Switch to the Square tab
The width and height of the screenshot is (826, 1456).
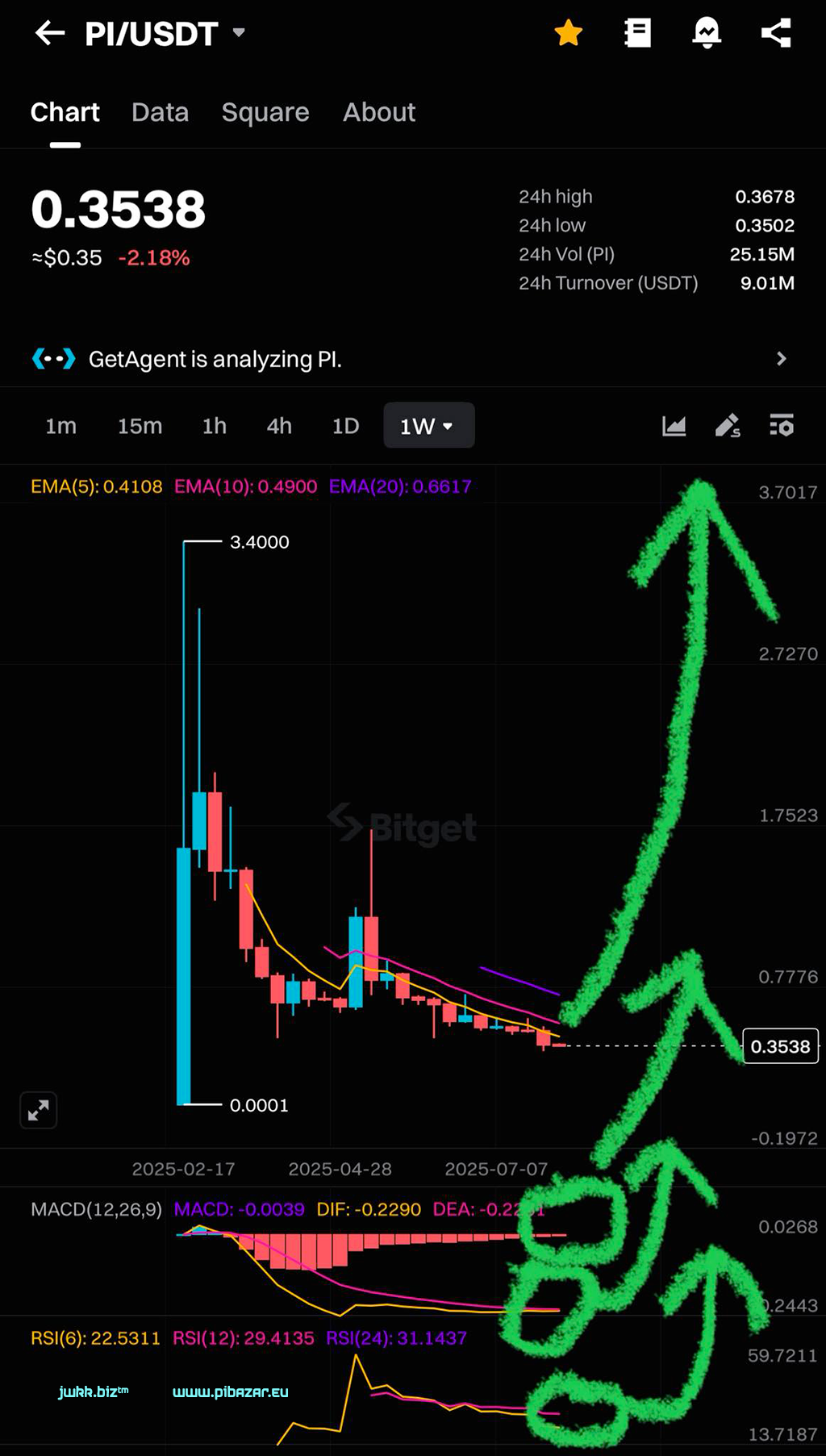265,112
